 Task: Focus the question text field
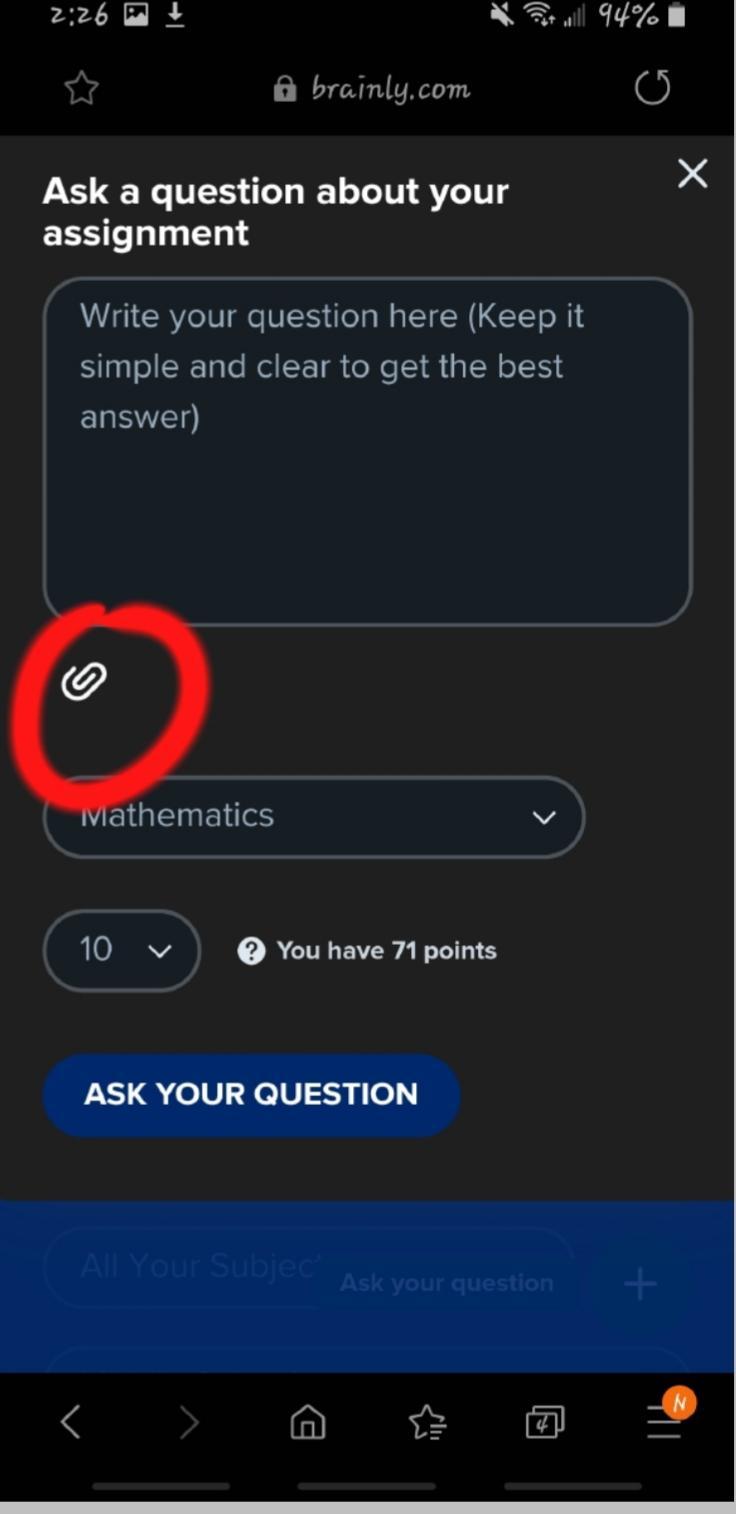367,452
